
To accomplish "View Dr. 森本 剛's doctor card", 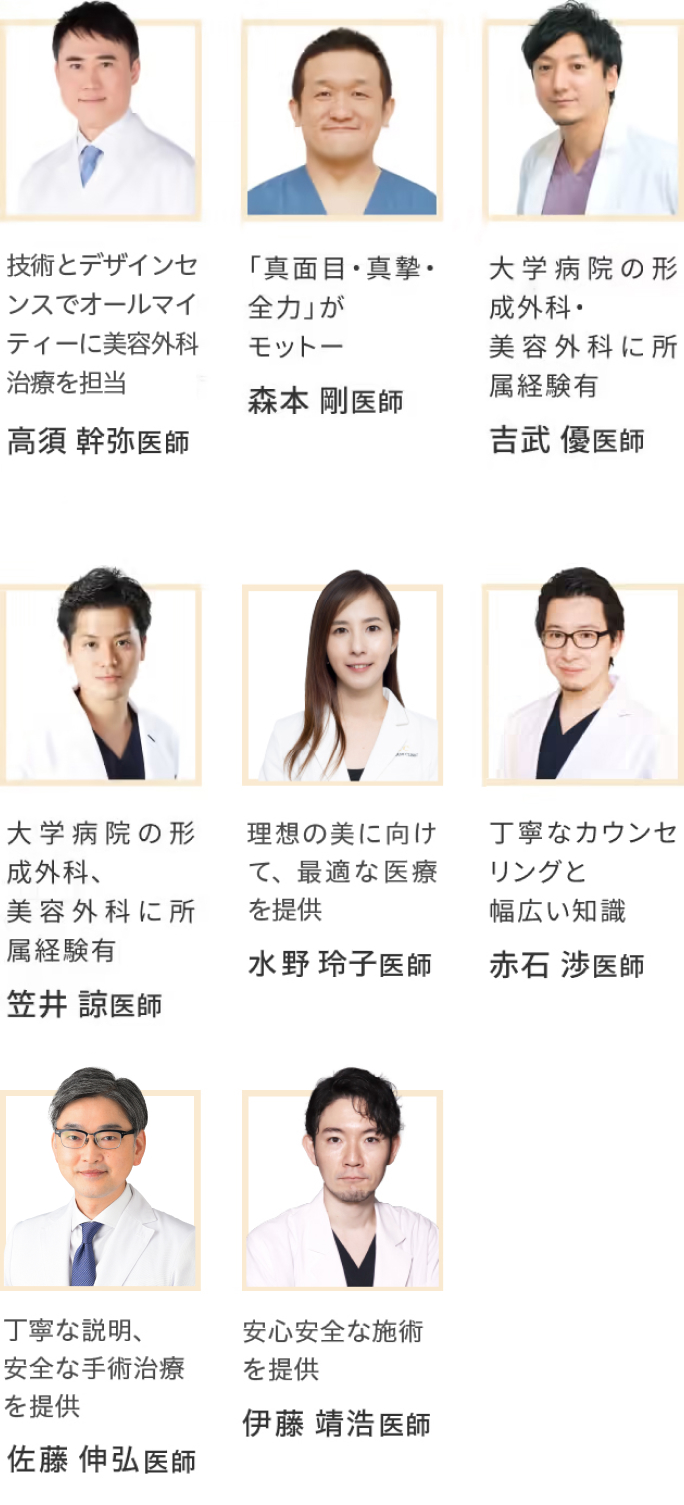I will click(342, 120).
